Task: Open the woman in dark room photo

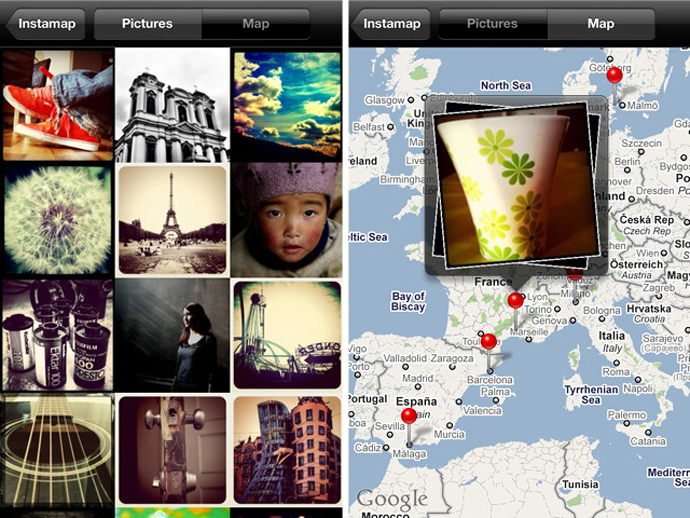Action: (172, 335)
